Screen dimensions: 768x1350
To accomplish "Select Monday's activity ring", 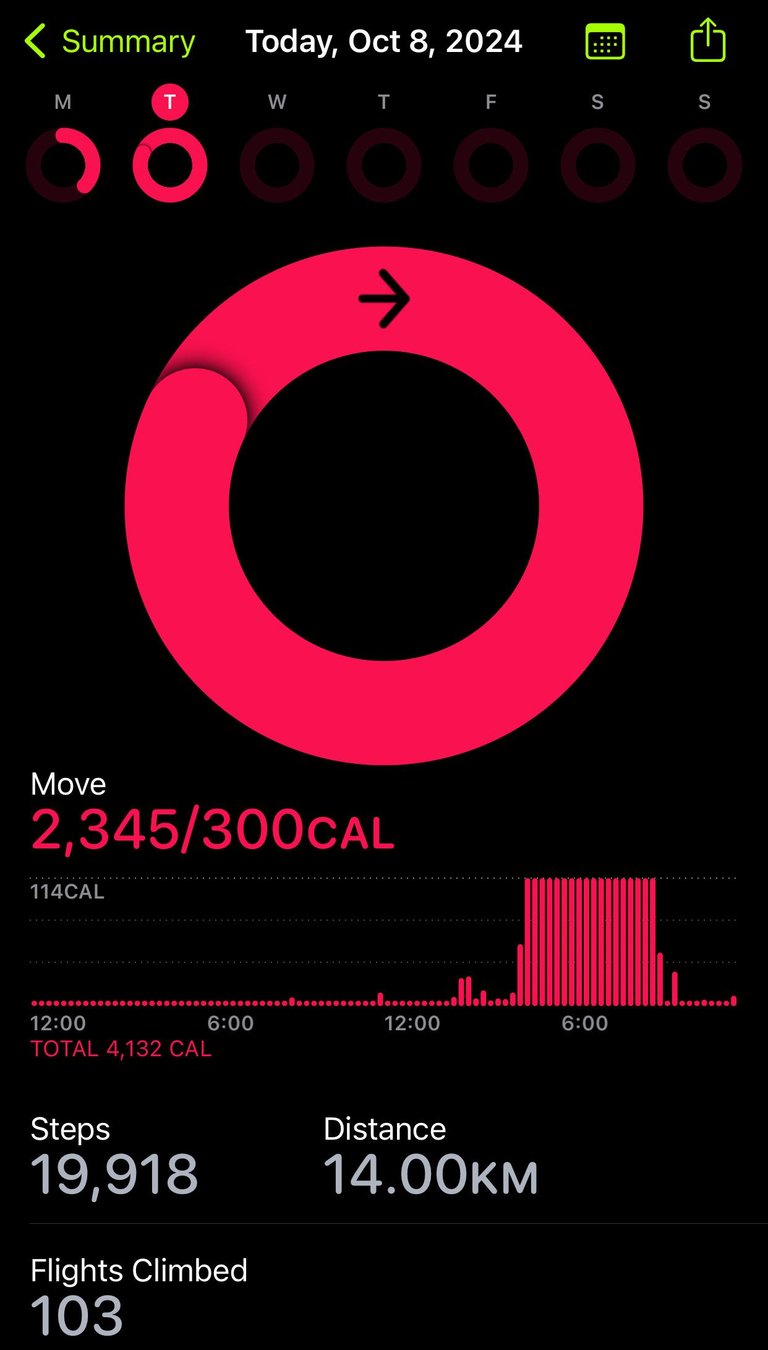I will point(63,165).
